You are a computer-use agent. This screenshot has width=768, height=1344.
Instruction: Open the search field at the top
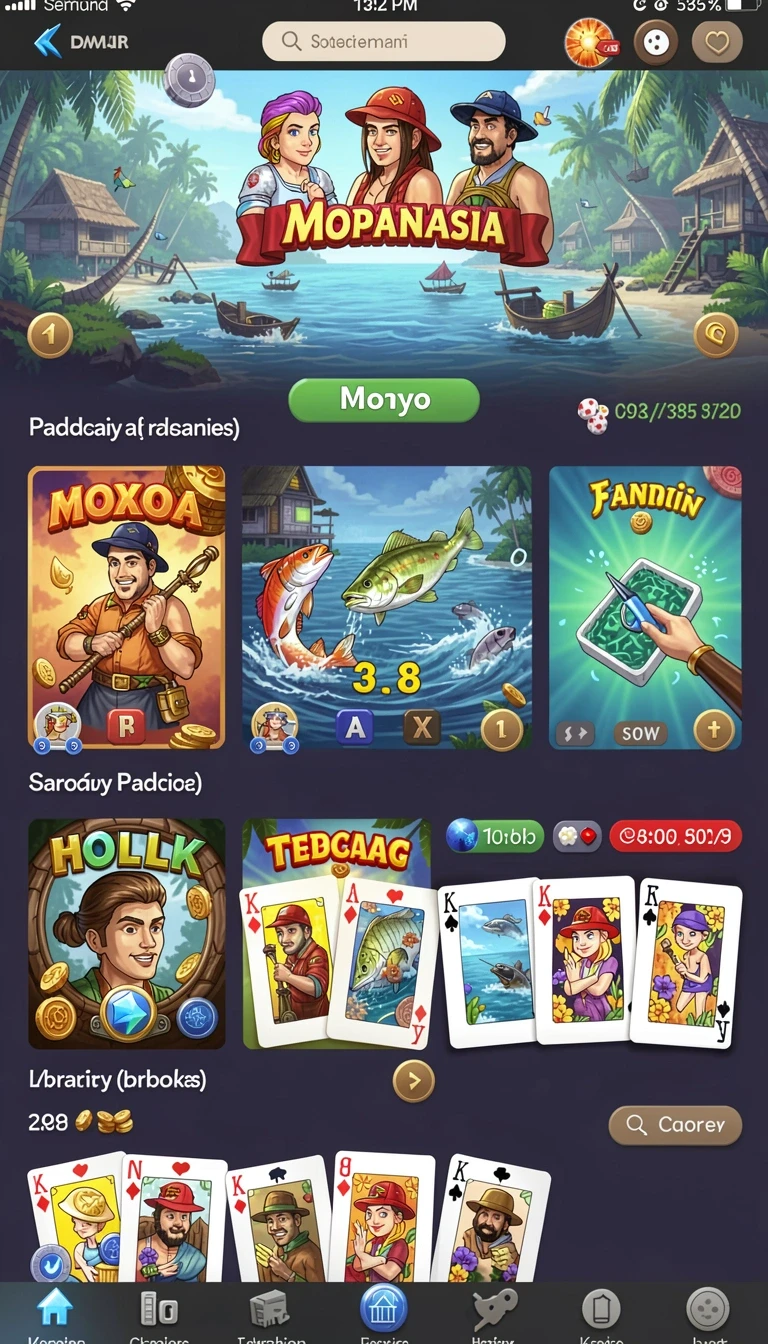tap(383, 42)
